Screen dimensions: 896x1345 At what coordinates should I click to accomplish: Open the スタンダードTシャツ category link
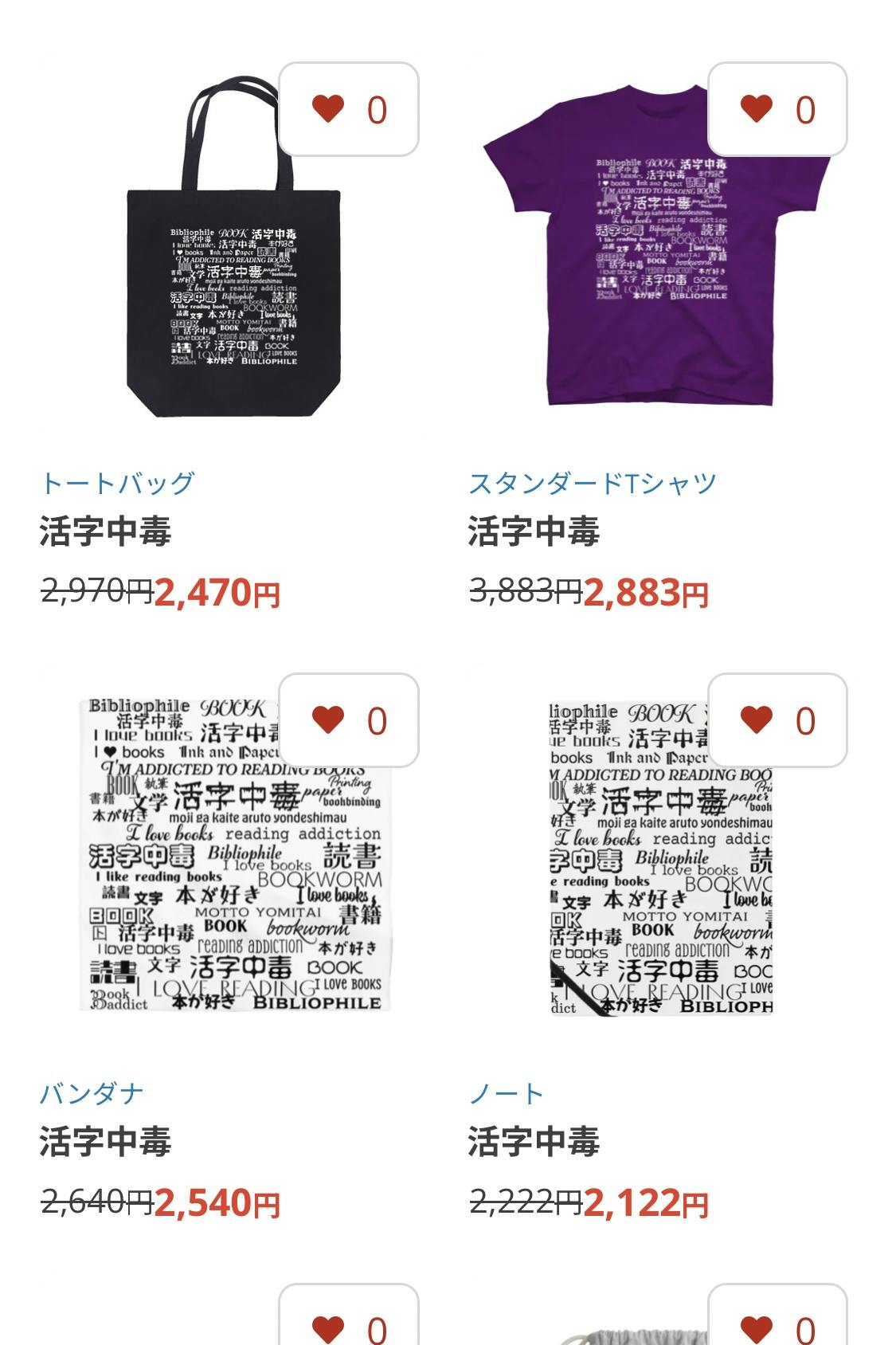tap(592, 483)
